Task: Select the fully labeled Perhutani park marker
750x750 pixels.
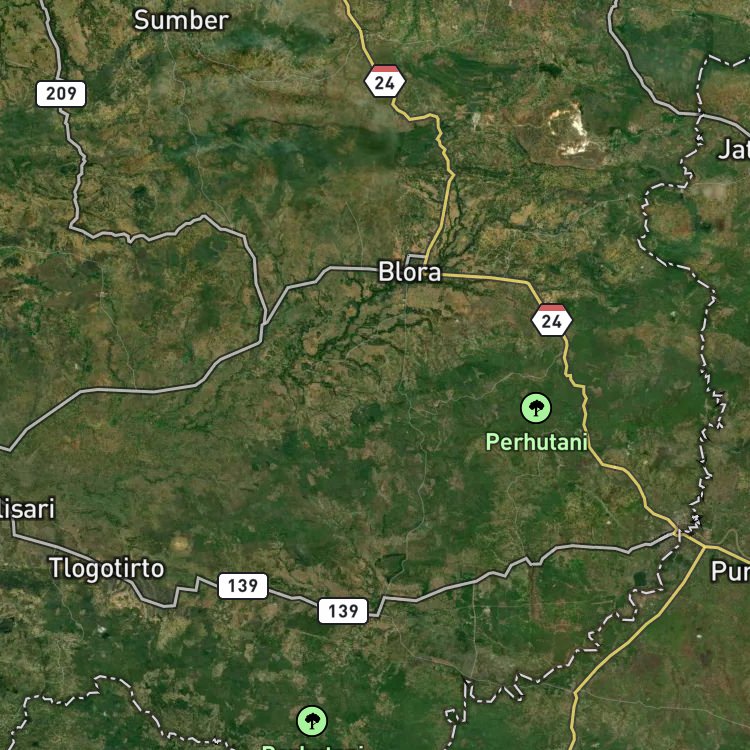Action: [536, 408]
